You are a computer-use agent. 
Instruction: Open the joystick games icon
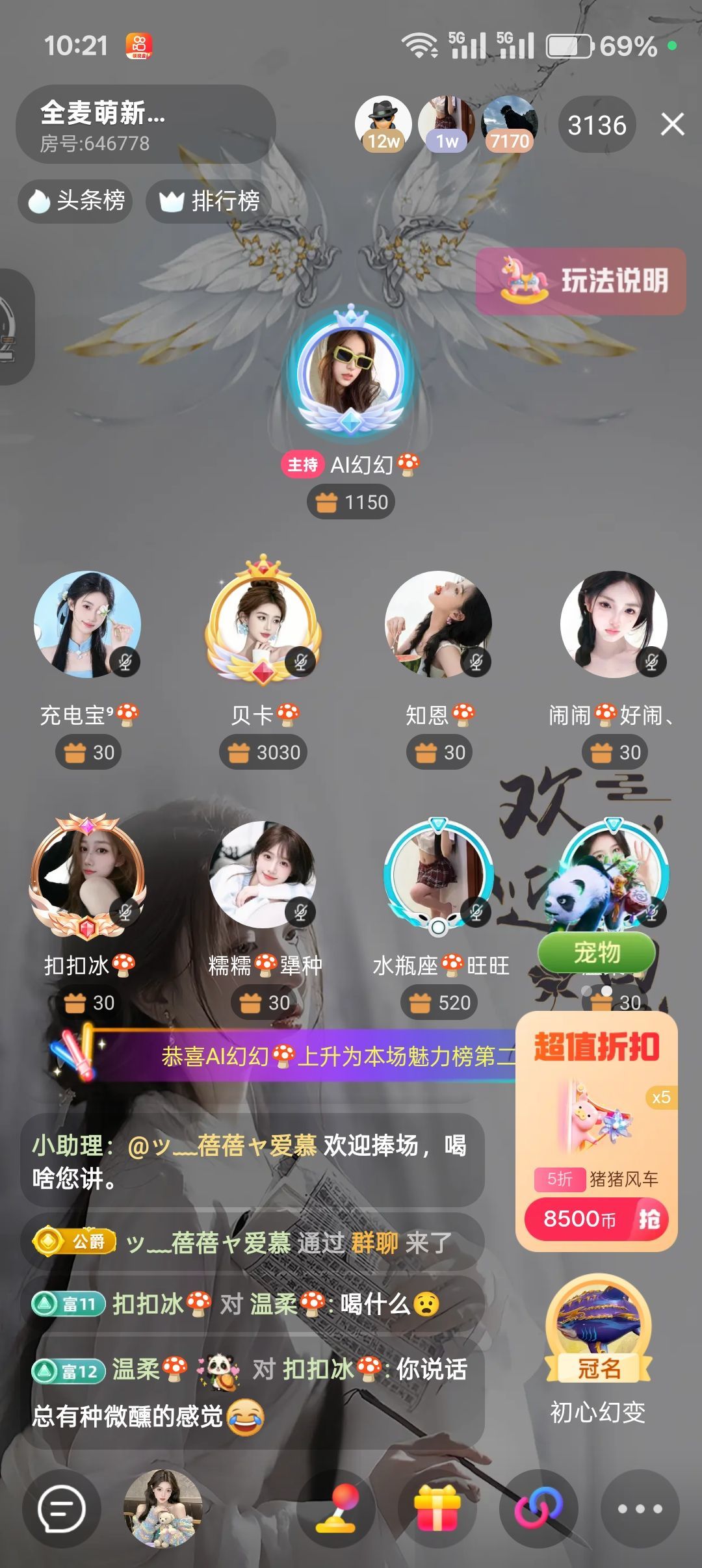337,1509
